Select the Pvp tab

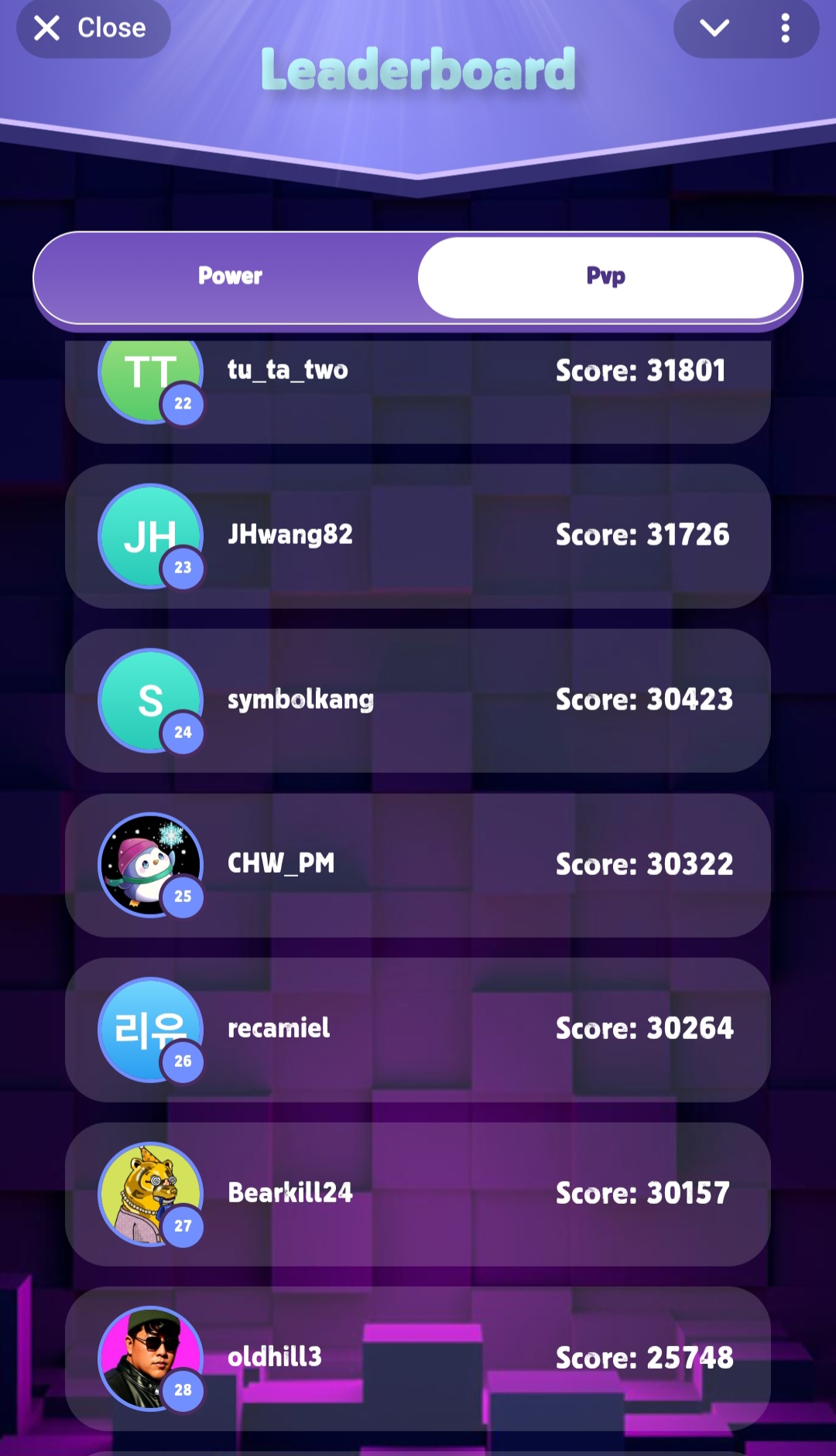pyautogui.click(x=605, y=276)
